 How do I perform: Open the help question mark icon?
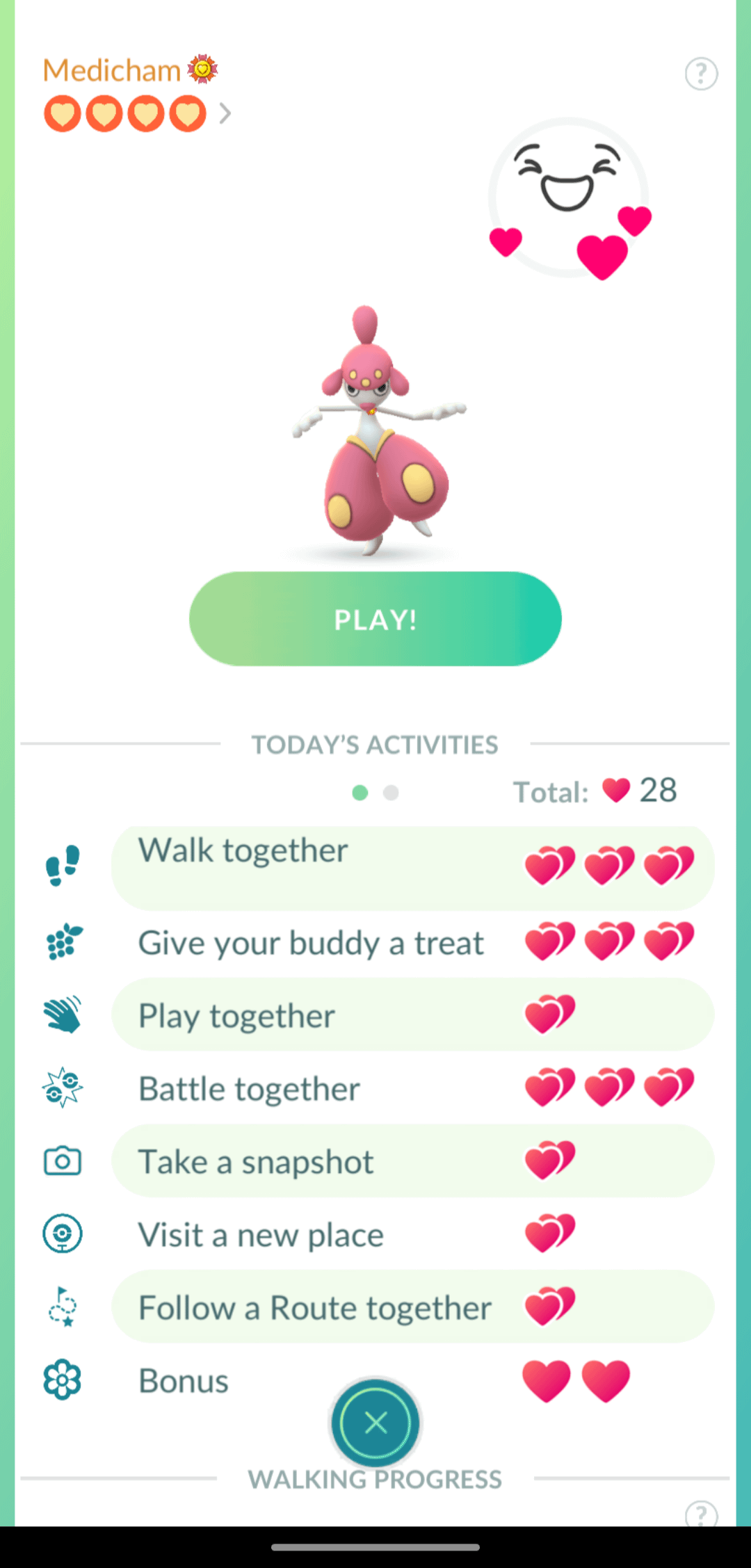701,74
